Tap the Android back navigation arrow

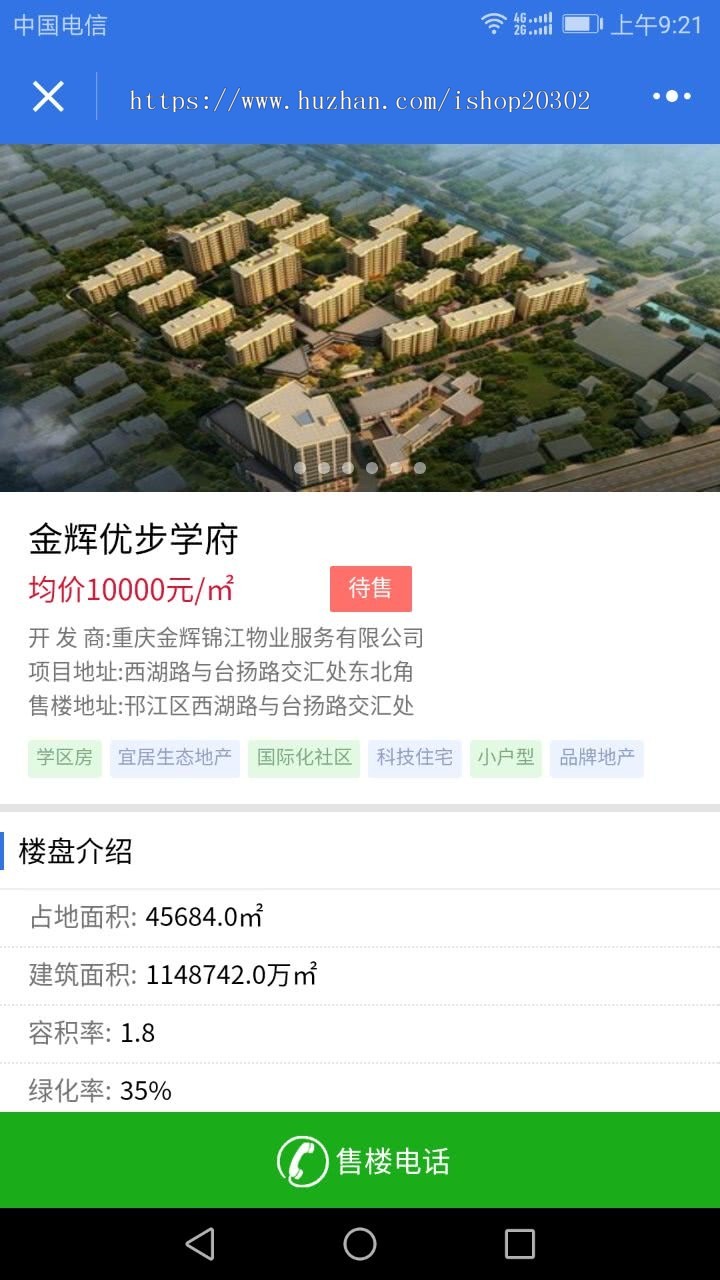(x=200, y=1243)
